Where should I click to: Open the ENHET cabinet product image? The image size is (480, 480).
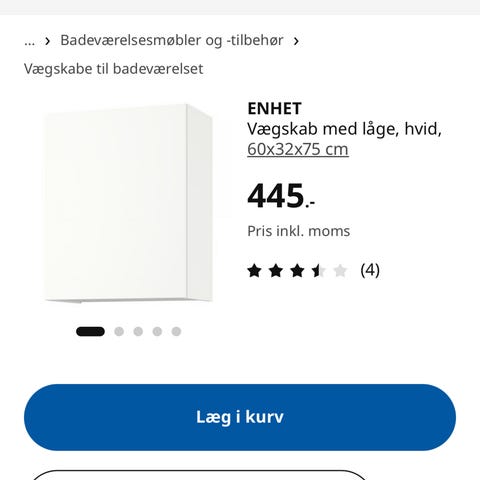click(x=129, y=203)
